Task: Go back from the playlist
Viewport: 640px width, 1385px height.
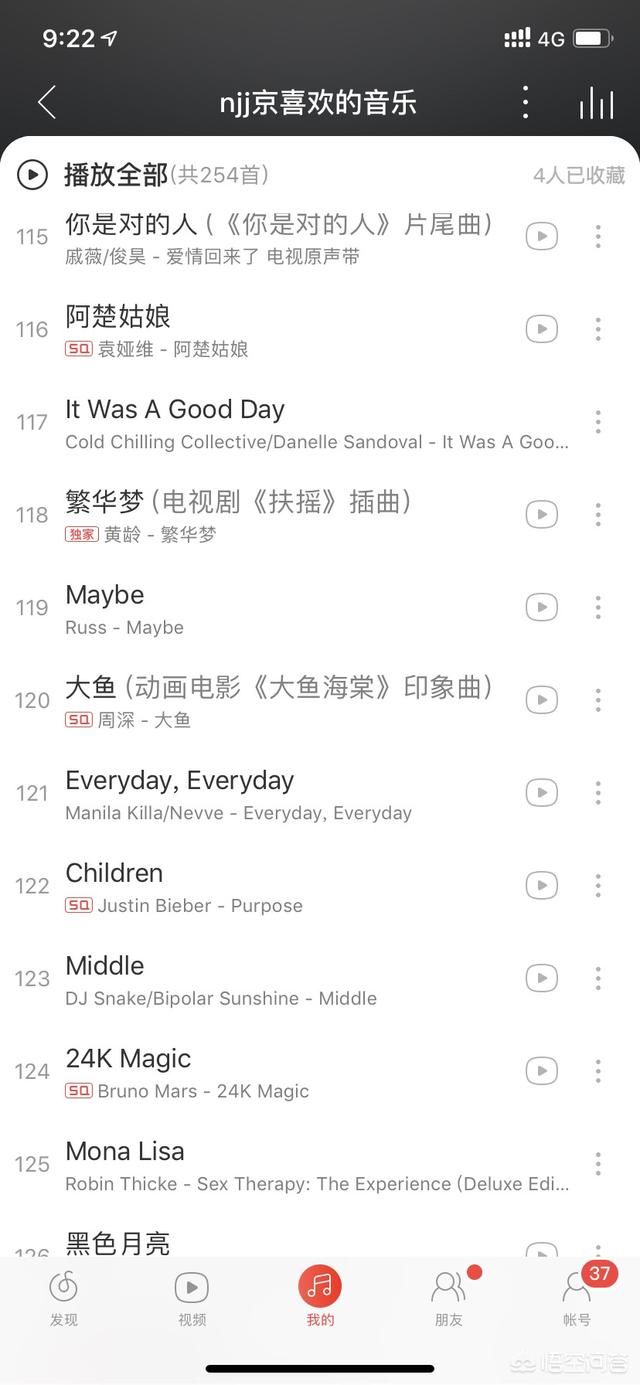Action: [x=46, y=102]
